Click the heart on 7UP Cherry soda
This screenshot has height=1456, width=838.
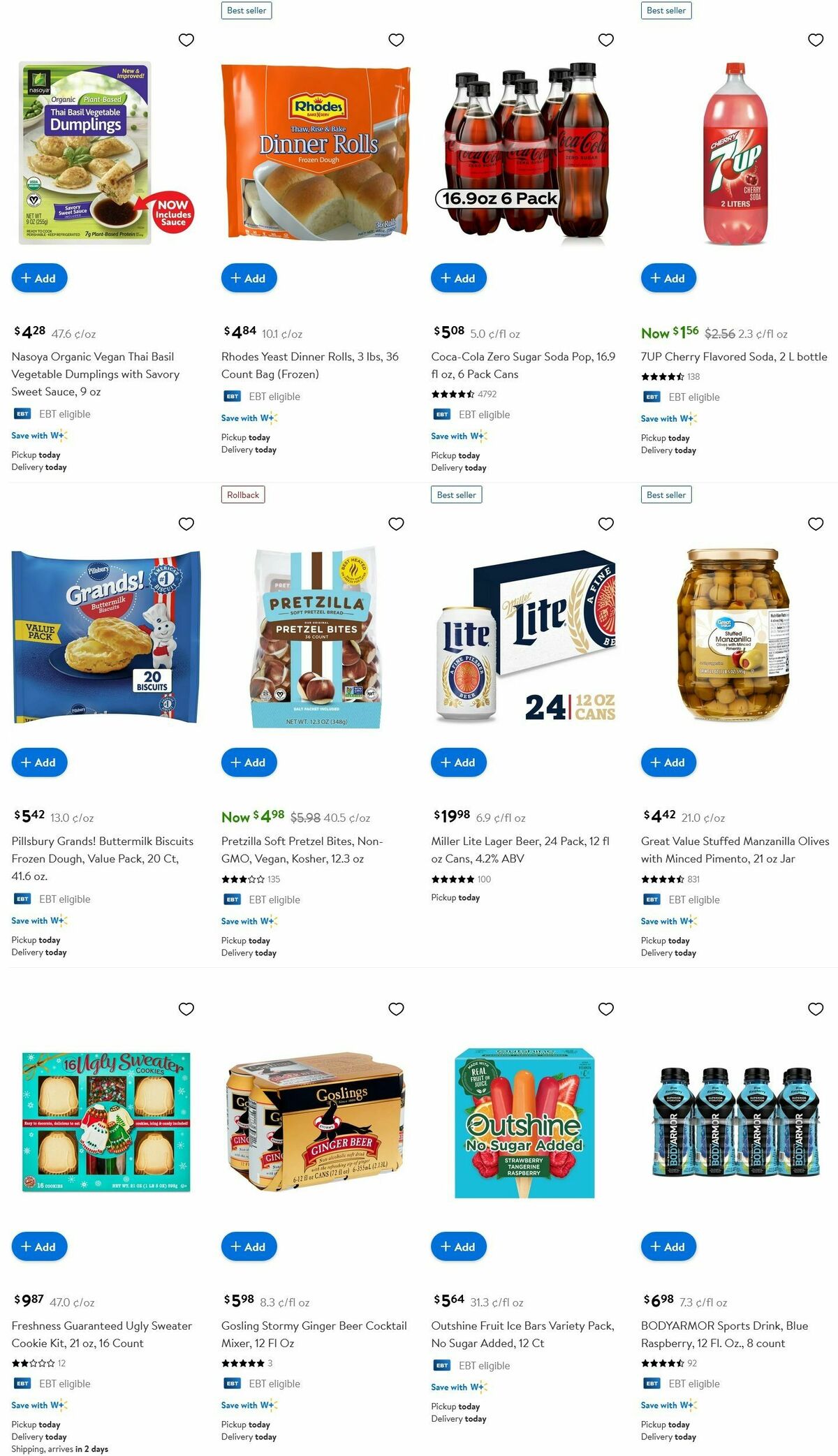815,40
